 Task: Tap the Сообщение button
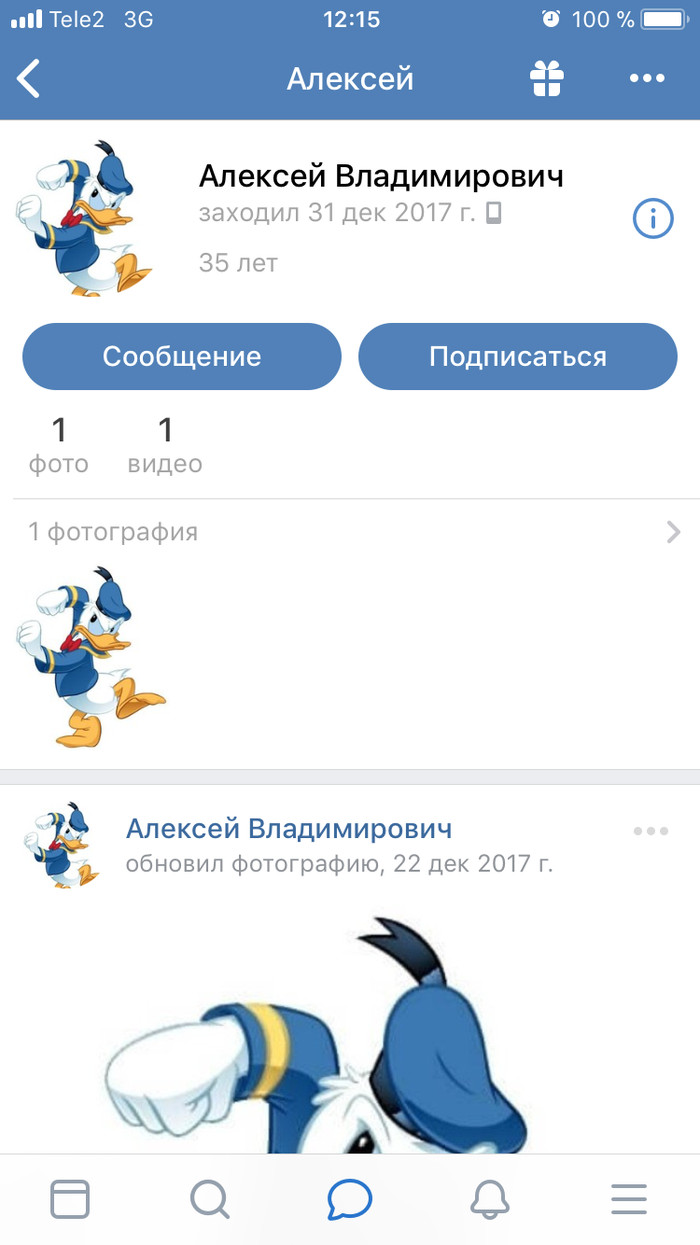(x=182, y=357)
